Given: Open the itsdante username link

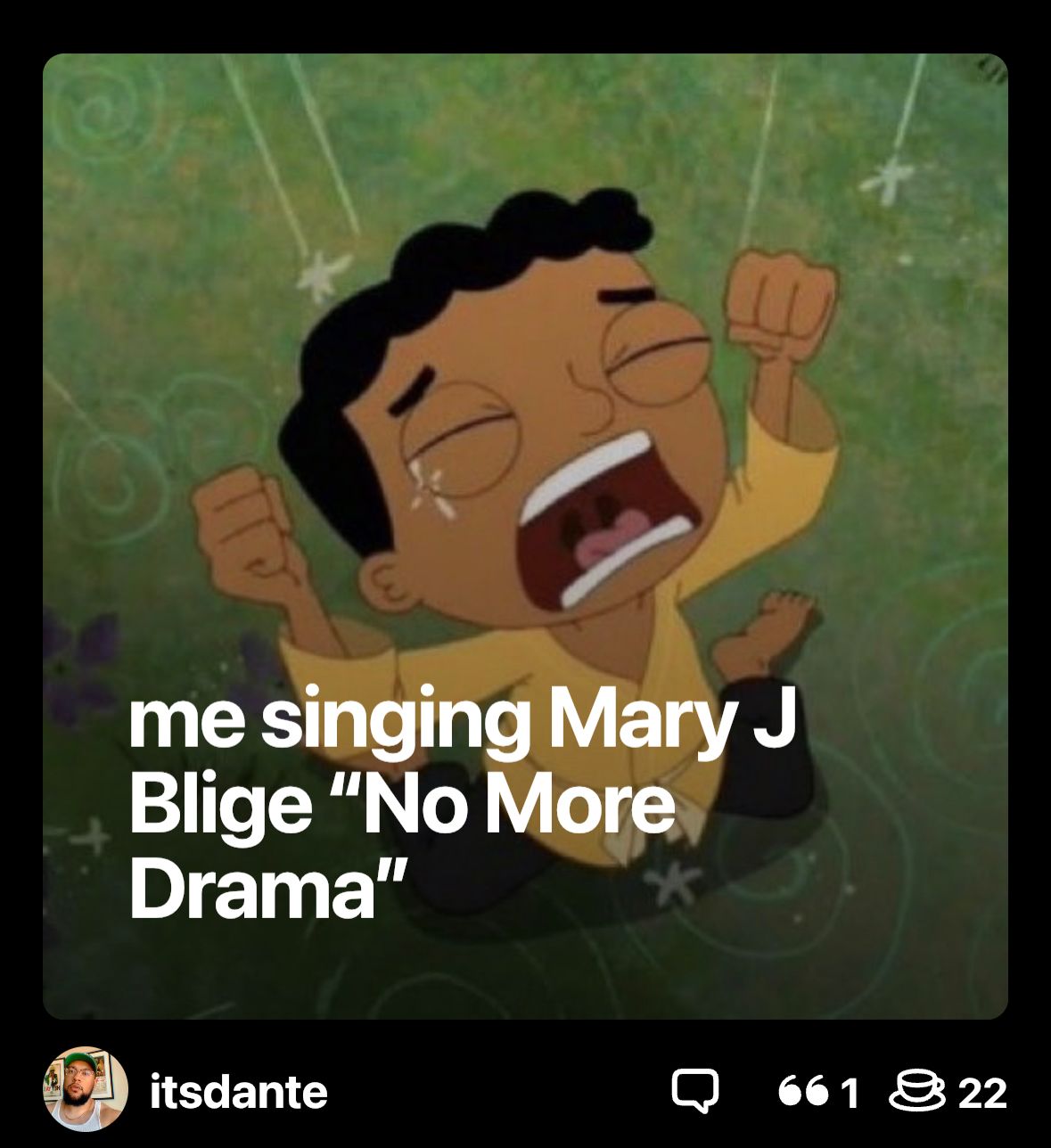Looking at the screenshot, I should click(238, 1092).
